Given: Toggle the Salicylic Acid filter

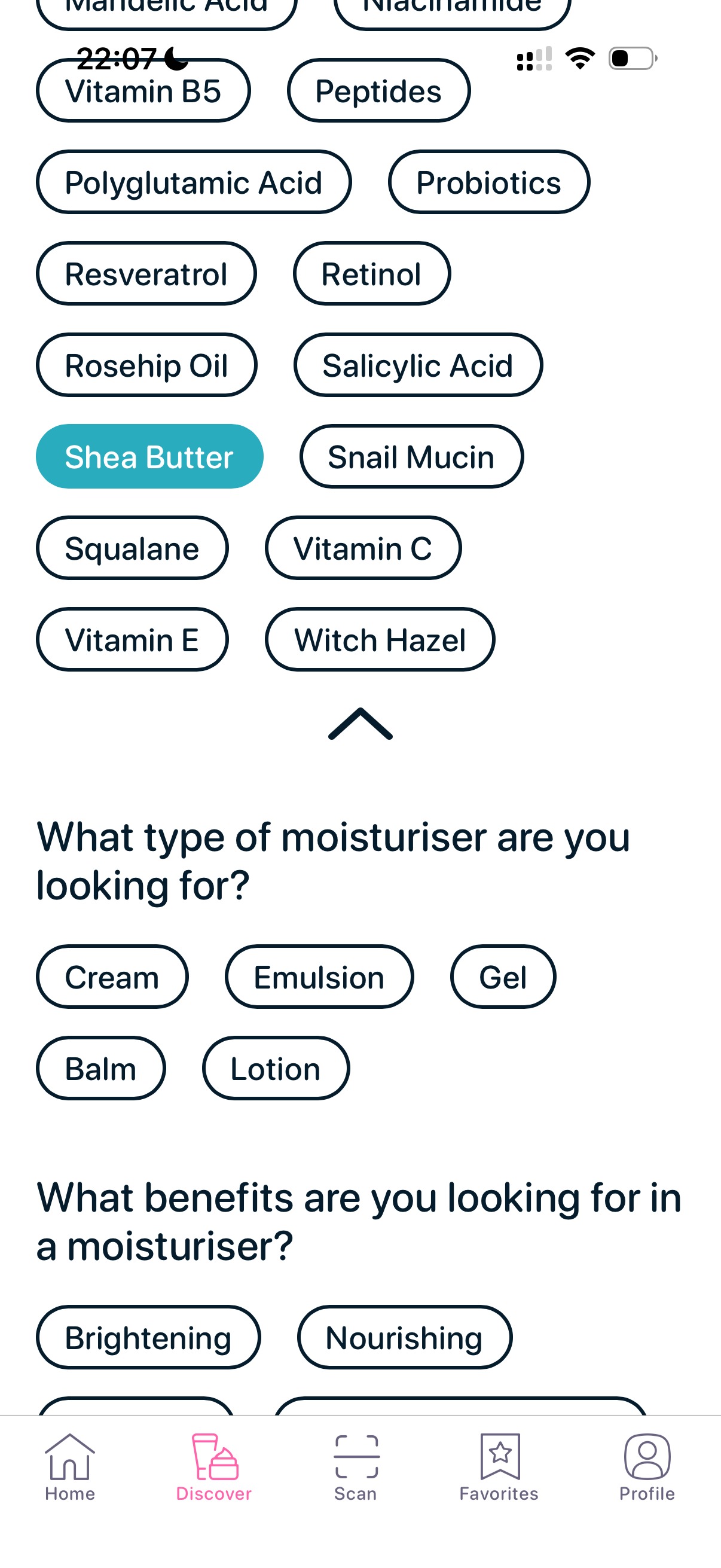Looking at the screenshot, I should tap(418, 365).
